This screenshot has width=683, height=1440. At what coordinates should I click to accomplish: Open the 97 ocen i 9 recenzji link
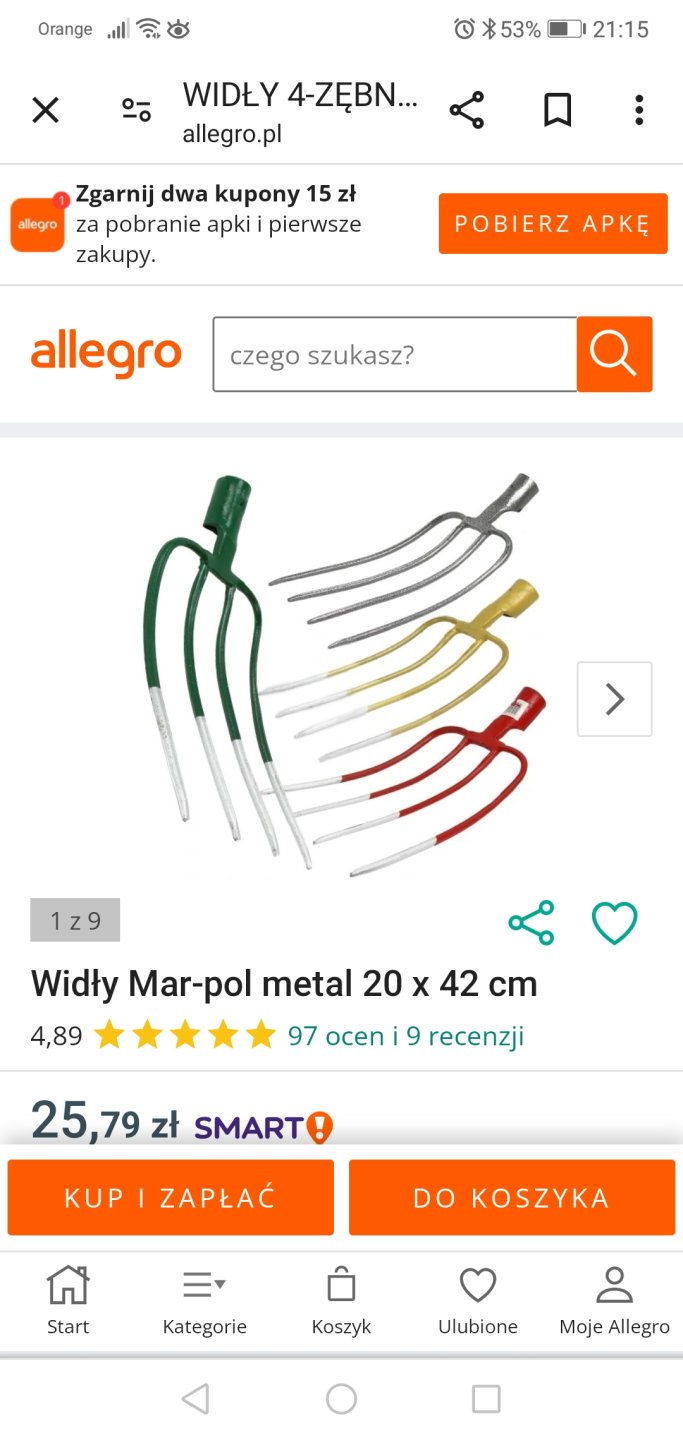[405, 1036]
